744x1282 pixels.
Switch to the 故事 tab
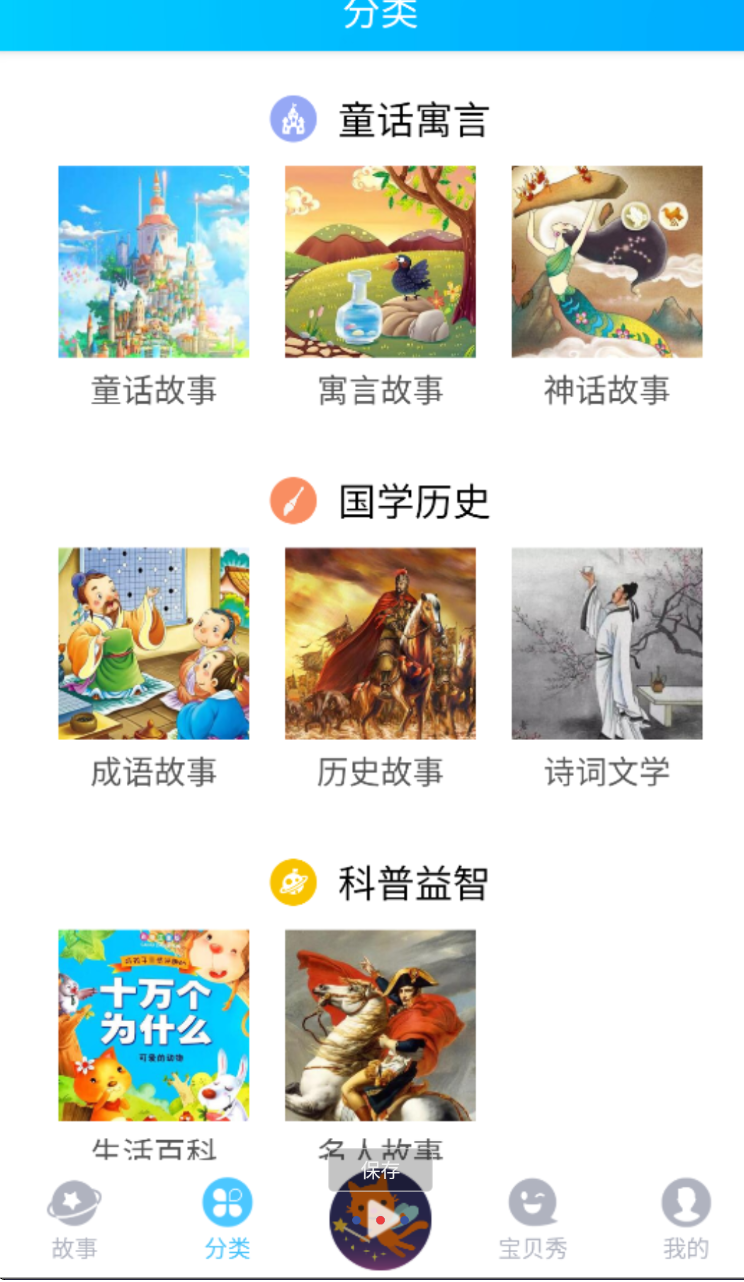[x=74, y=1218]
